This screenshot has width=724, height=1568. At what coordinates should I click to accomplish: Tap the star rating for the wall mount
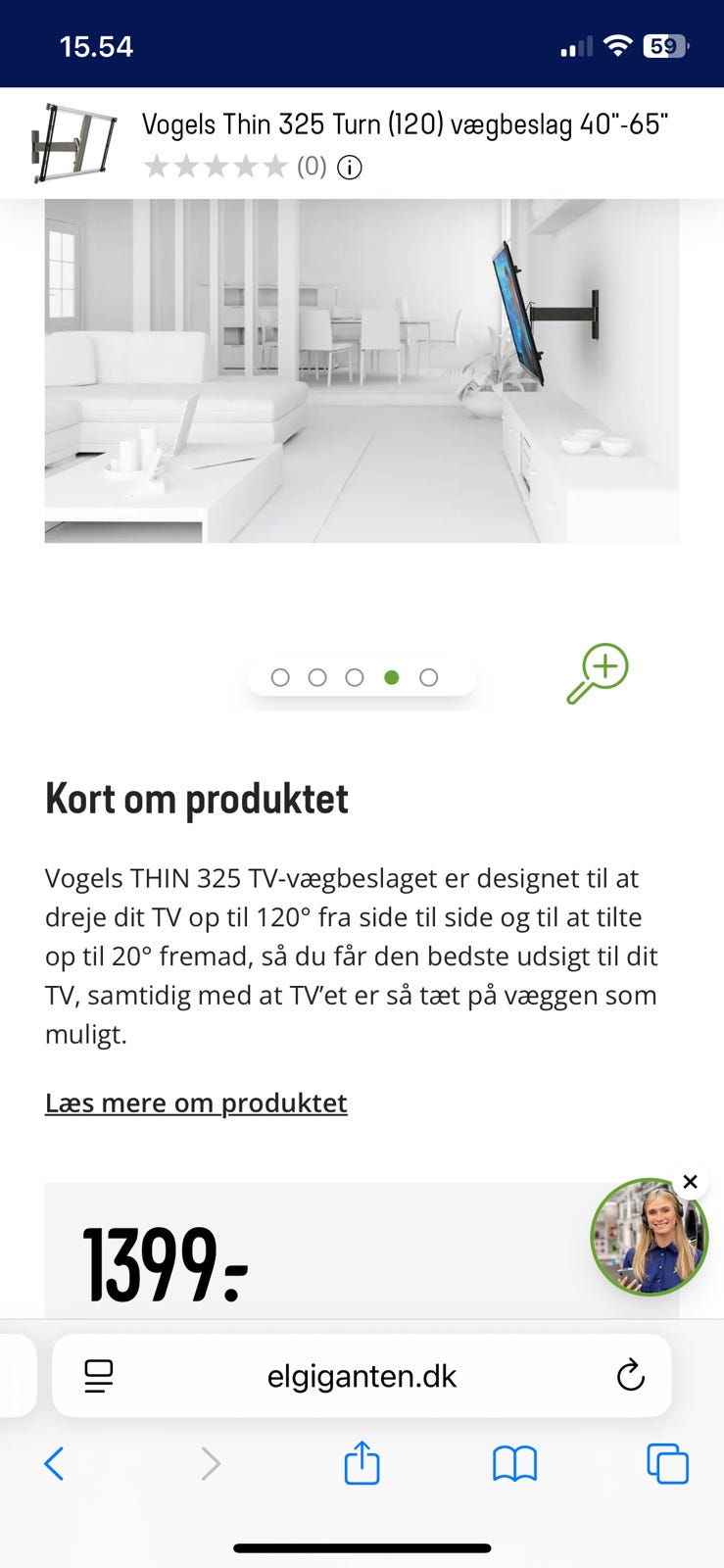click(219, 167)
